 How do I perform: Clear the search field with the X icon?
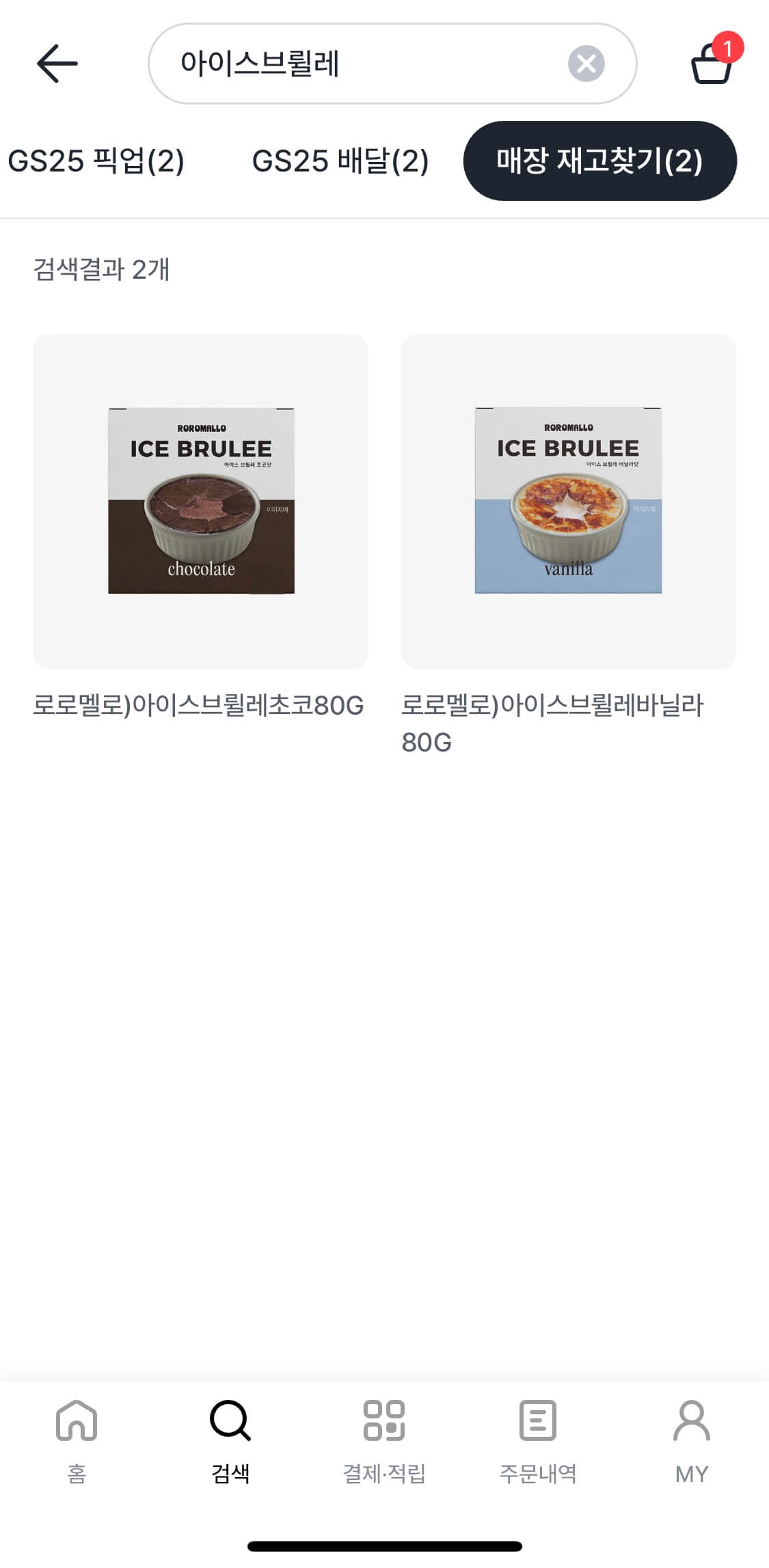point(584,62)
